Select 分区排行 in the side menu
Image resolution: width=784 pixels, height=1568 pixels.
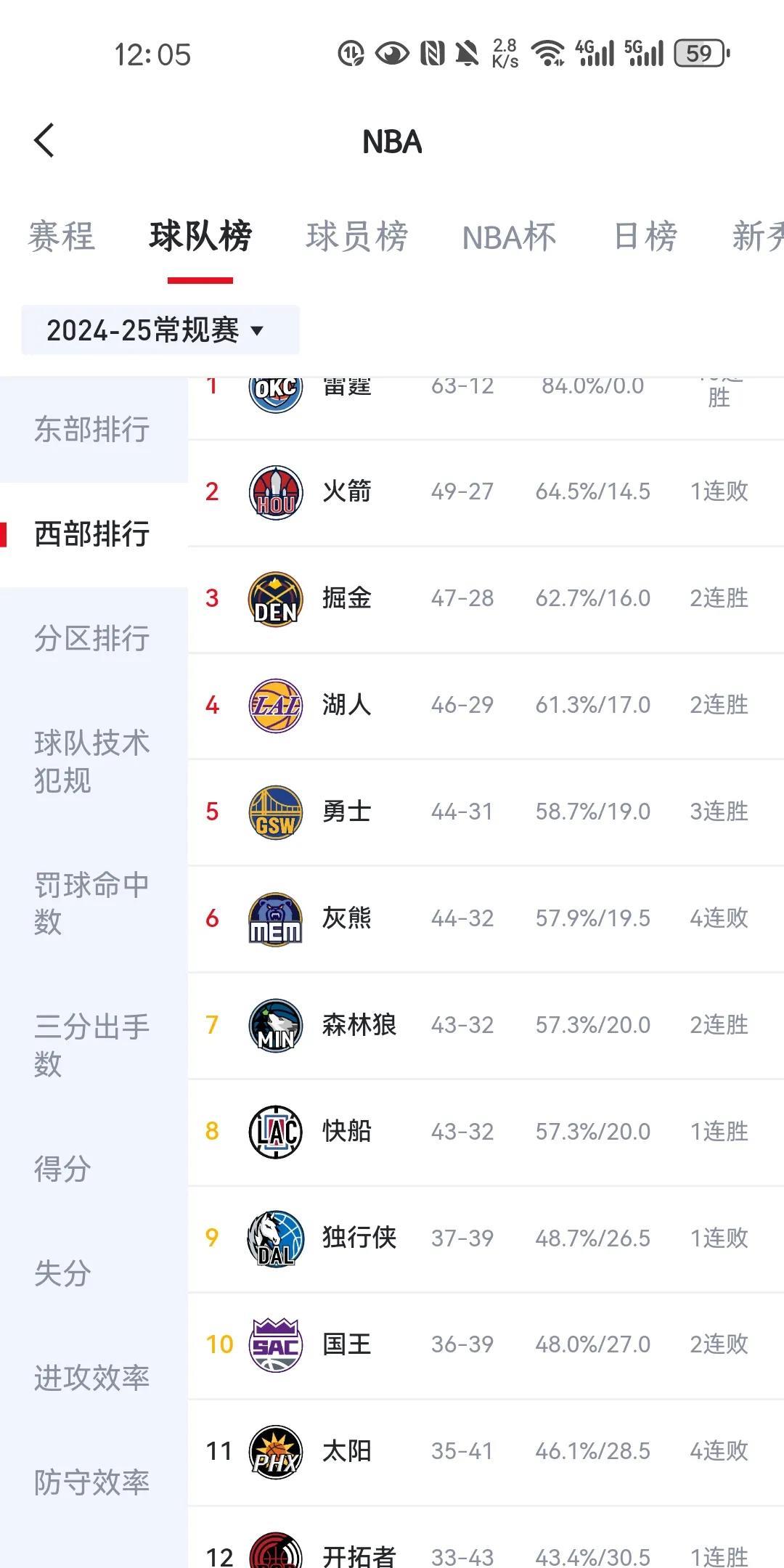pos(94,638)
